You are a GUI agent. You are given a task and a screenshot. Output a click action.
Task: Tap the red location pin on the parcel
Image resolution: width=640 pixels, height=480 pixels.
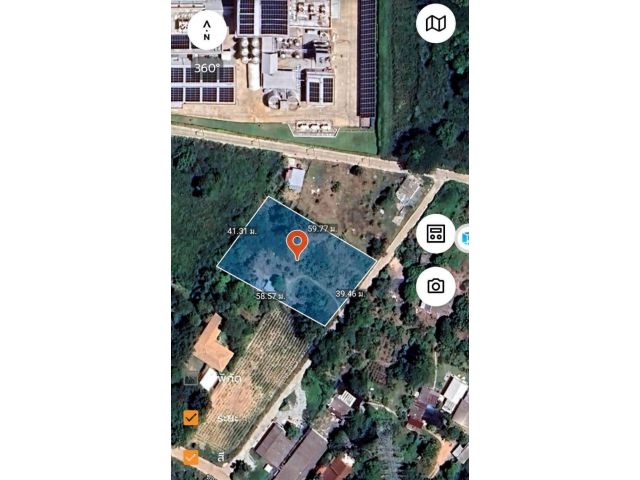[297, 244]
